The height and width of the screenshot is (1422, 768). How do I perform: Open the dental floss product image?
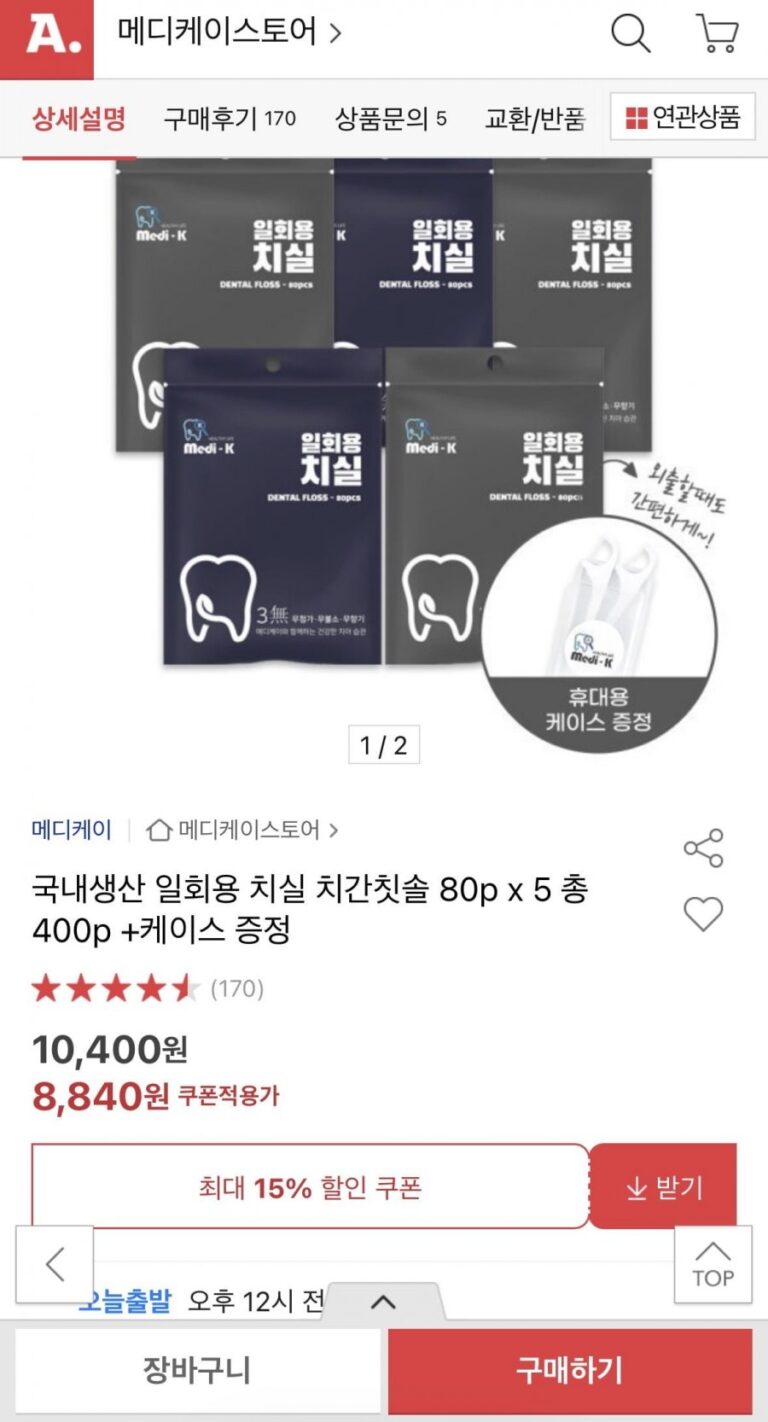click(x=384, y=440)
